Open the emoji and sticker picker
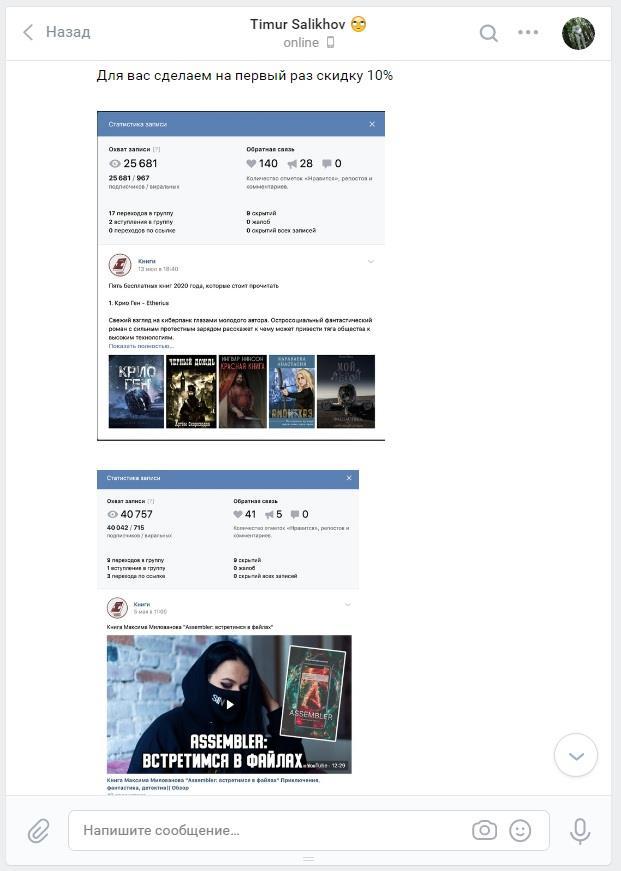This screenshot has width=621, height=871. (520, 830)
